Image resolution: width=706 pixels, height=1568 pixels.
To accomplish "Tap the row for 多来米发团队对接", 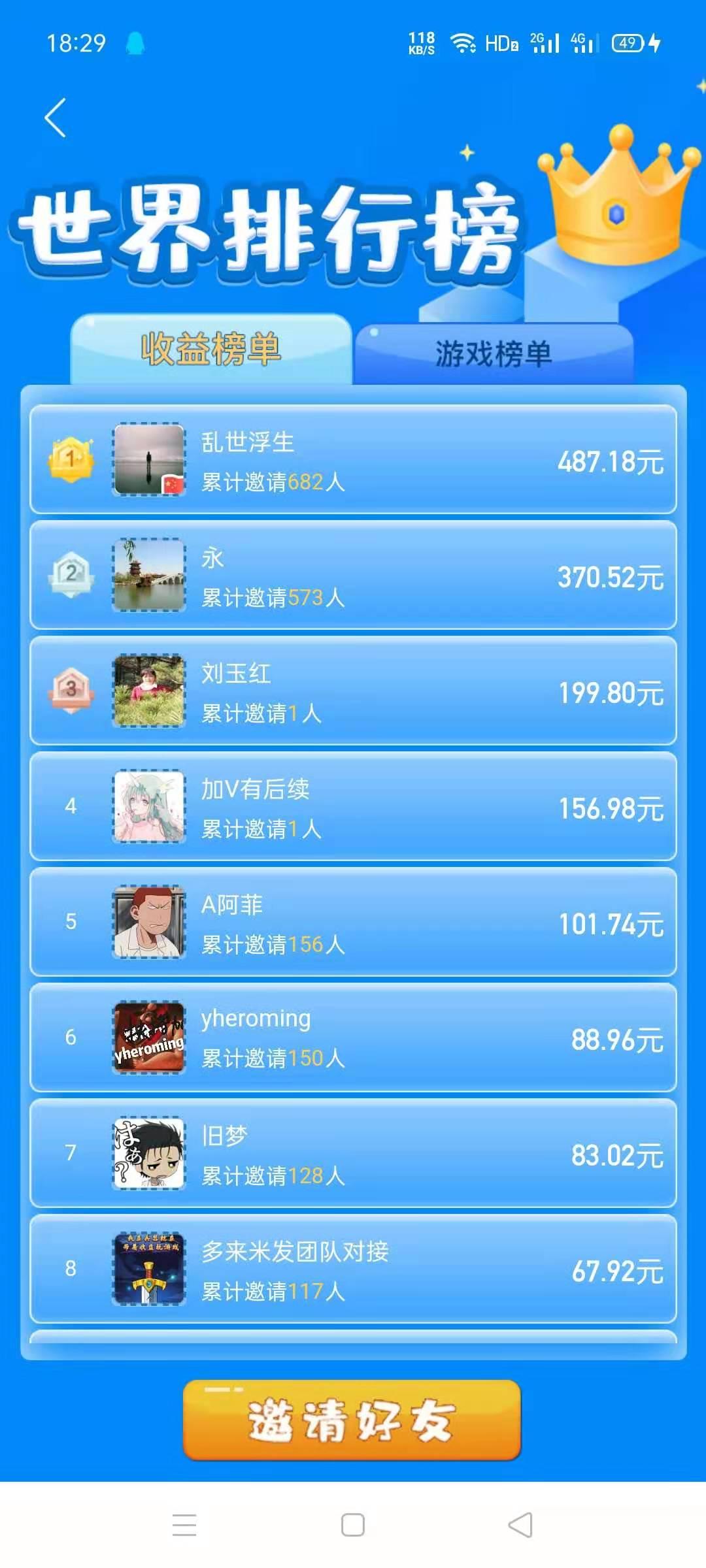I will (353, 1269).
